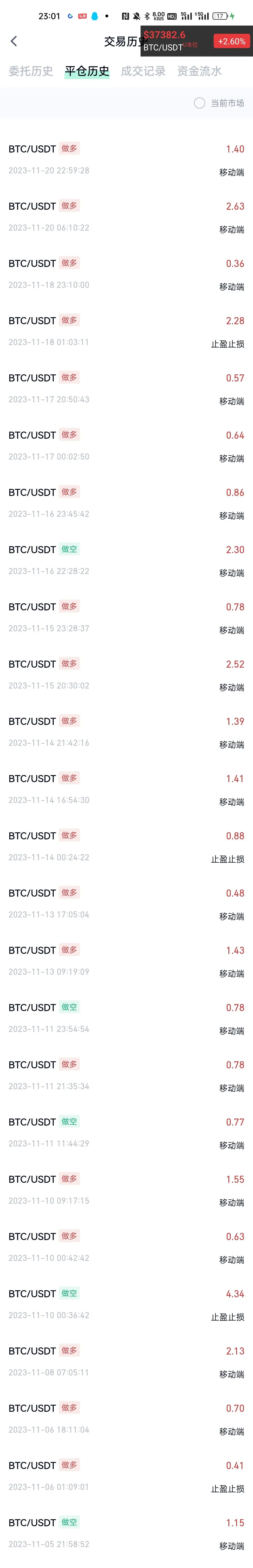View the record closed 2023-11-13 09:19:09
This screenshot has height=1568, width=253.
(126, 960)
